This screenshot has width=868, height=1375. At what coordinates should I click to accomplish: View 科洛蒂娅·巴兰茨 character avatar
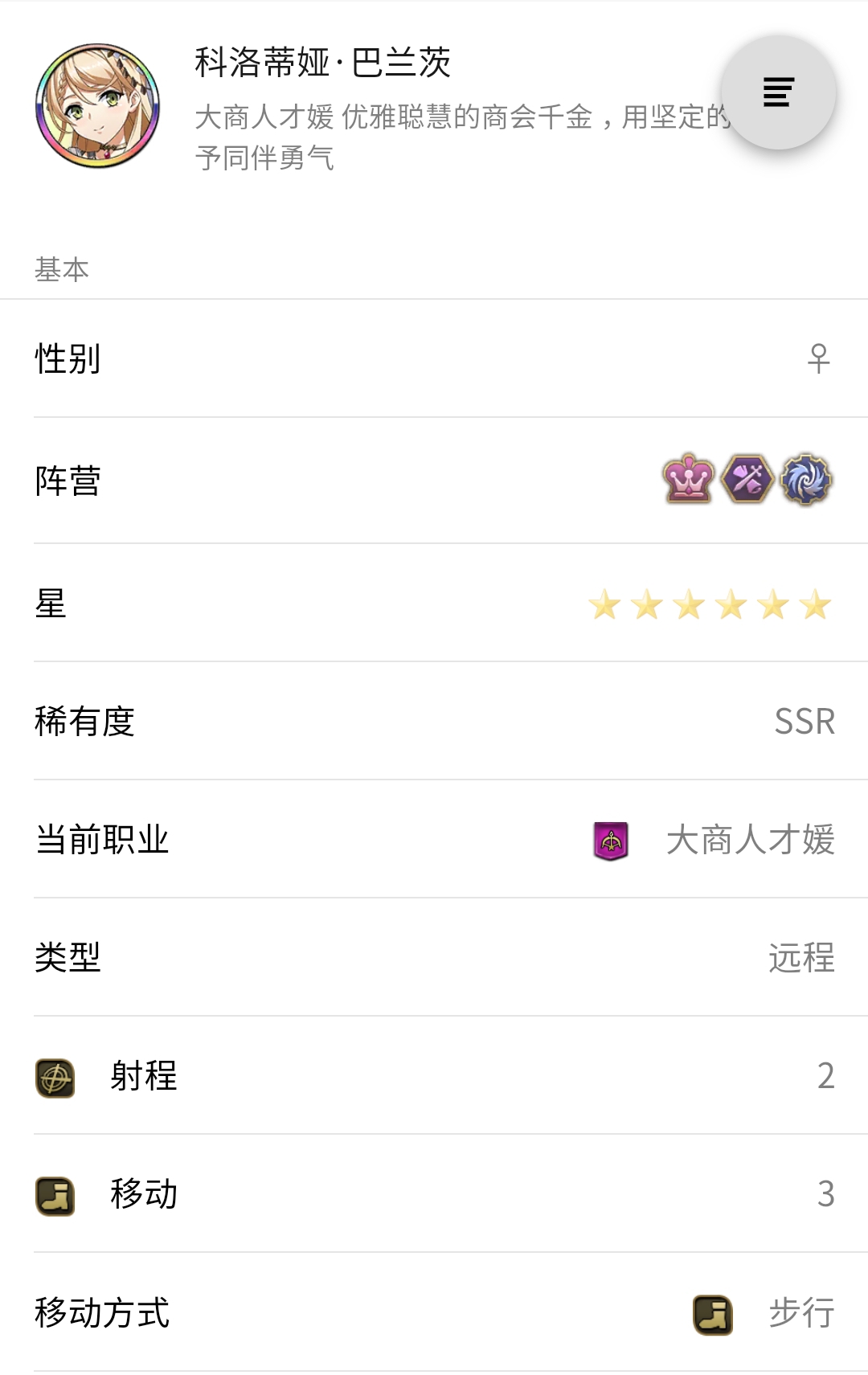point(98,106)
